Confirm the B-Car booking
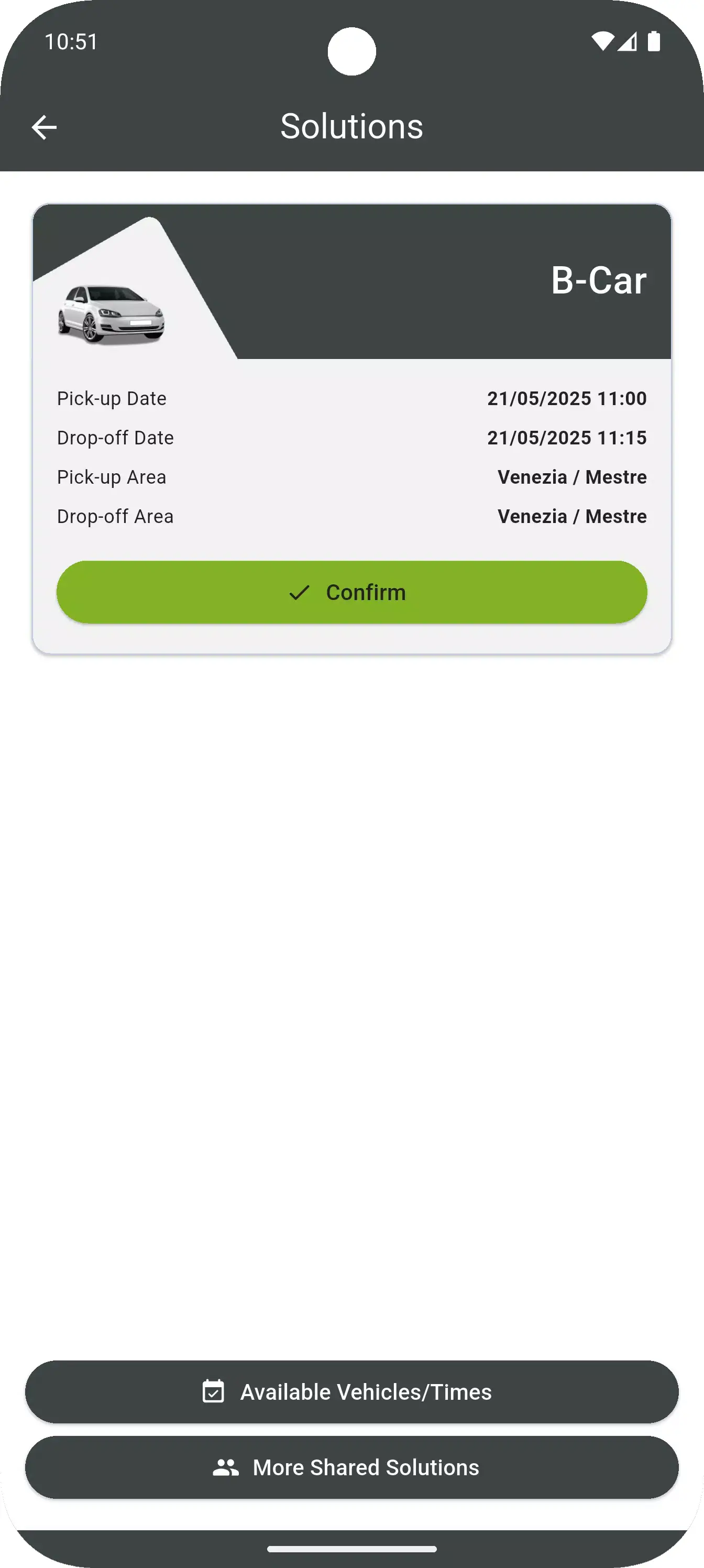 point(351,592)
